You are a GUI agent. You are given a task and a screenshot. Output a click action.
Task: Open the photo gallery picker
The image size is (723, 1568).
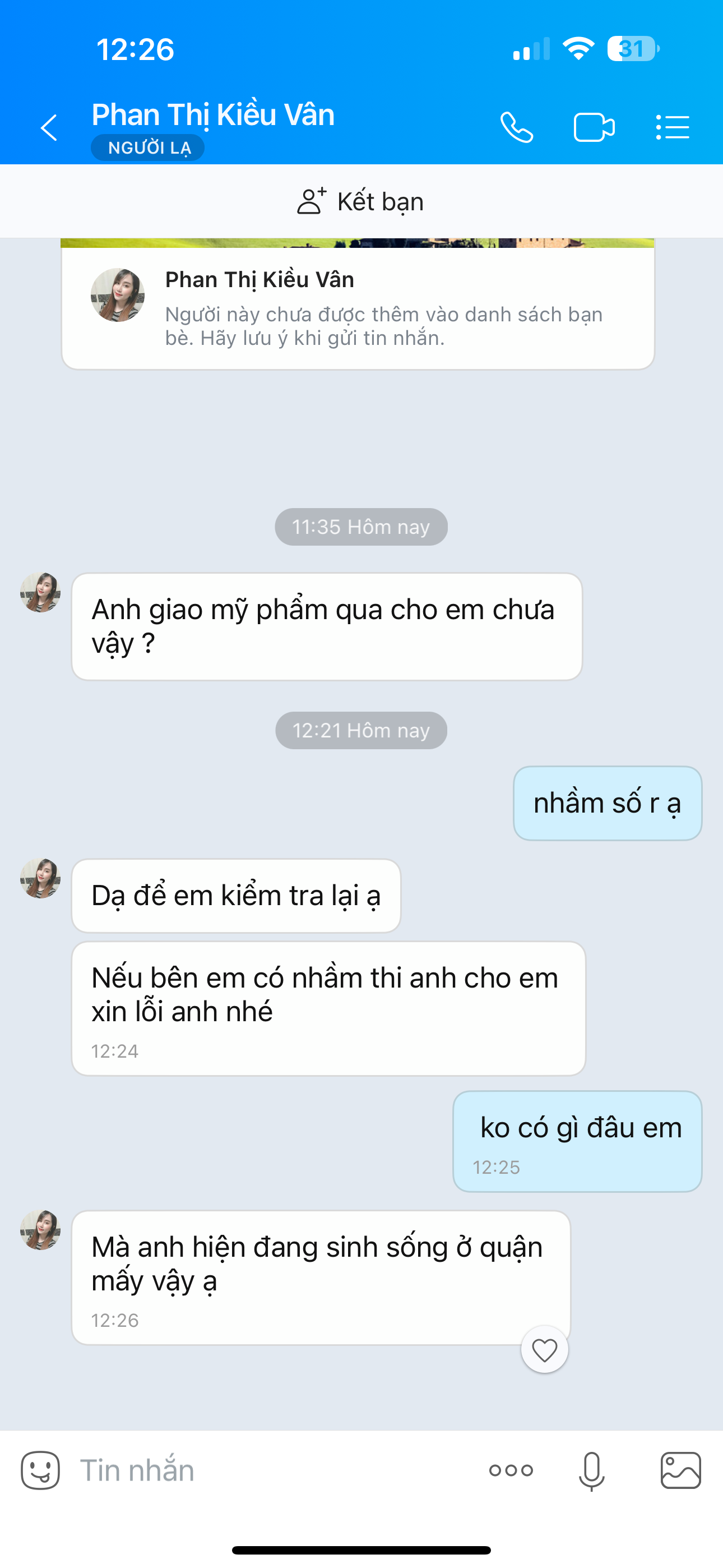[x=680, y=1470]
